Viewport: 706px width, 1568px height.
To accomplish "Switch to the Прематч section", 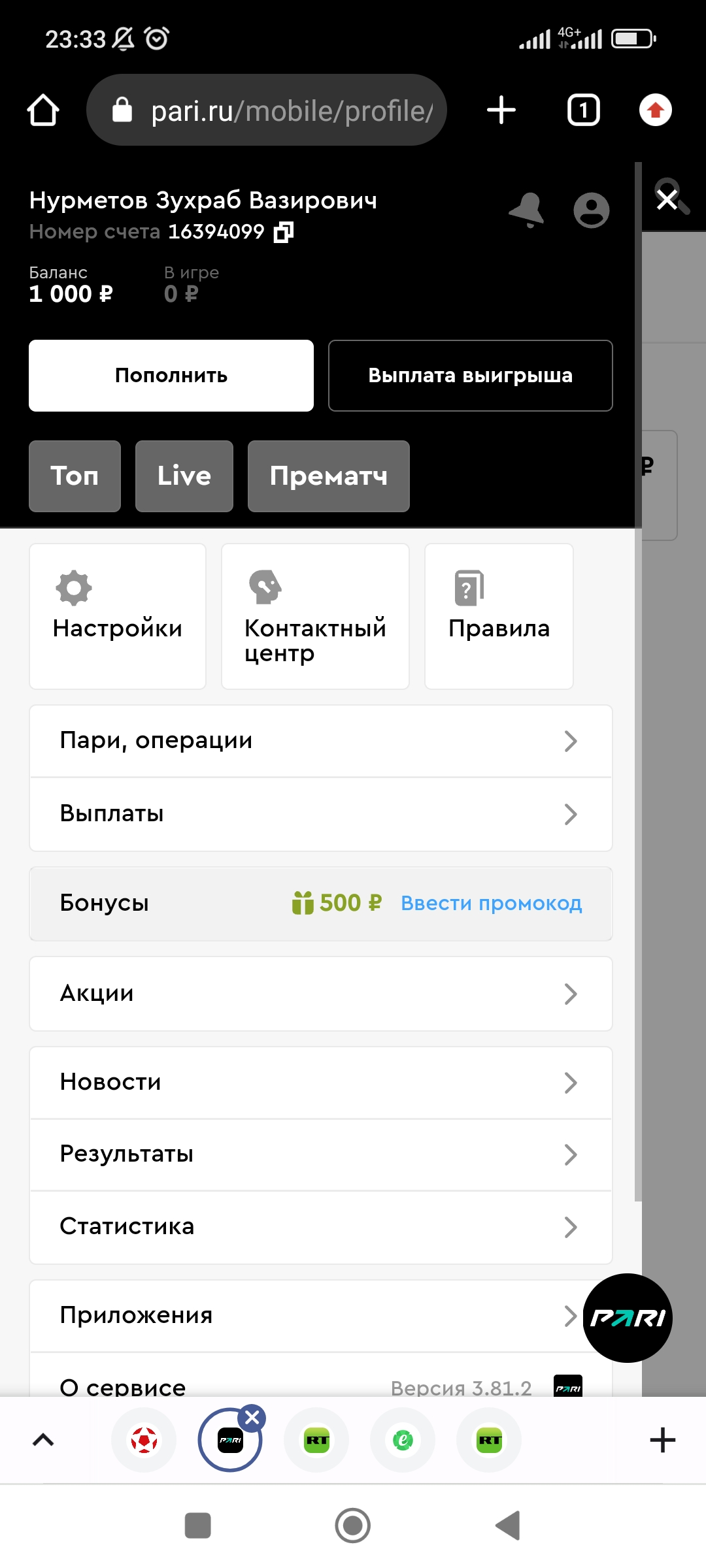I will pyautogui.click(x=329, y=476).
